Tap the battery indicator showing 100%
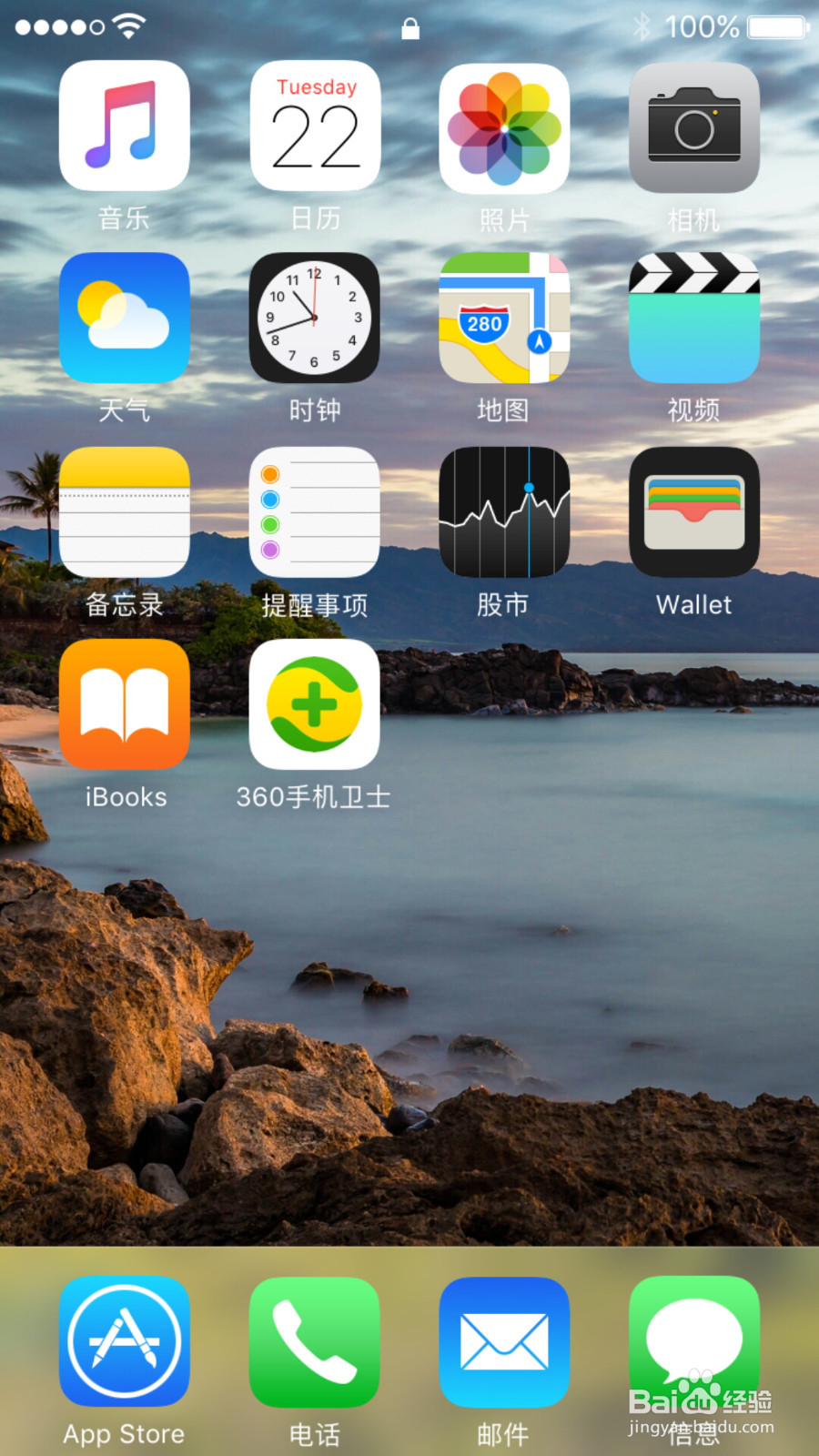This screenshot has width=819, height=1456. point(764,27)
